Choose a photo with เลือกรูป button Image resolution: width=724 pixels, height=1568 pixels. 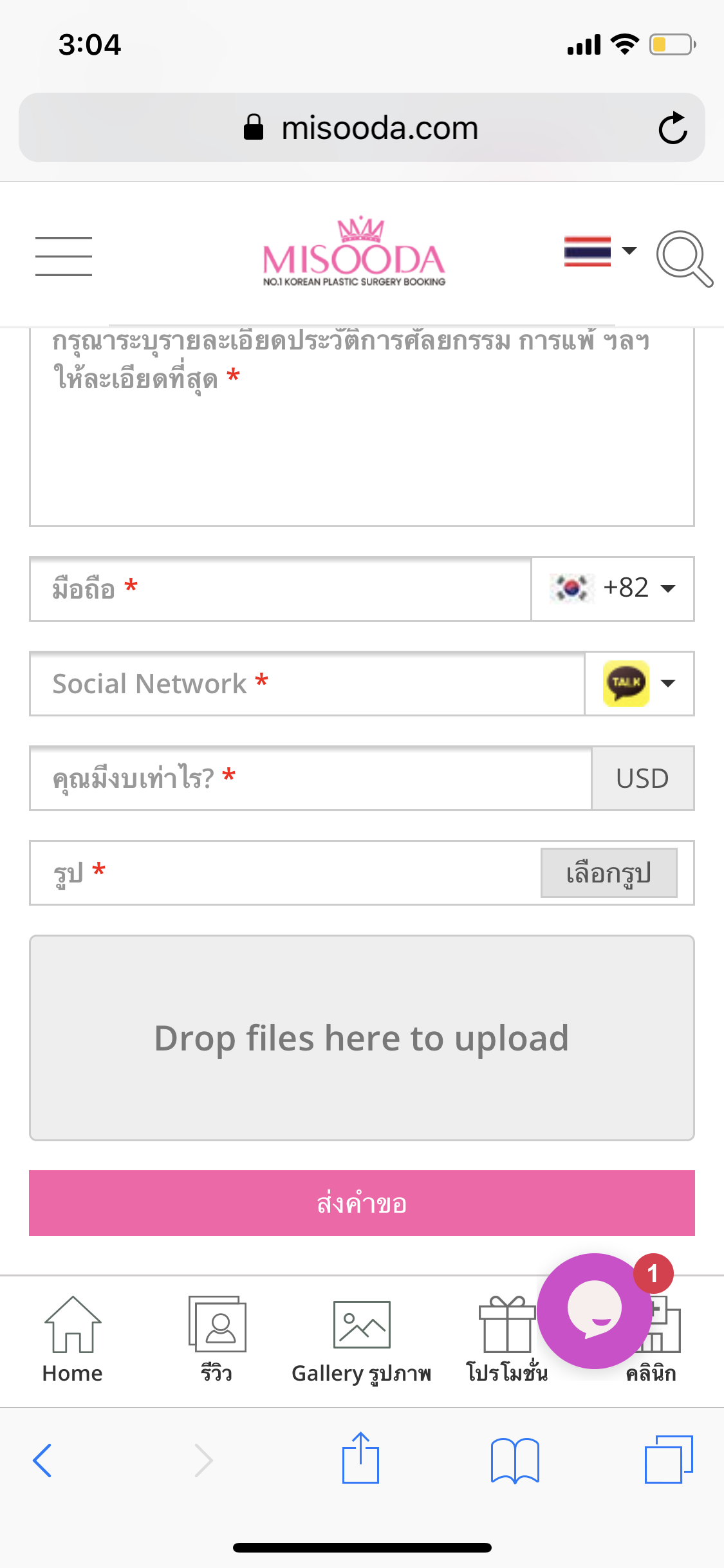pyautogui.click(x=609, y=873)
